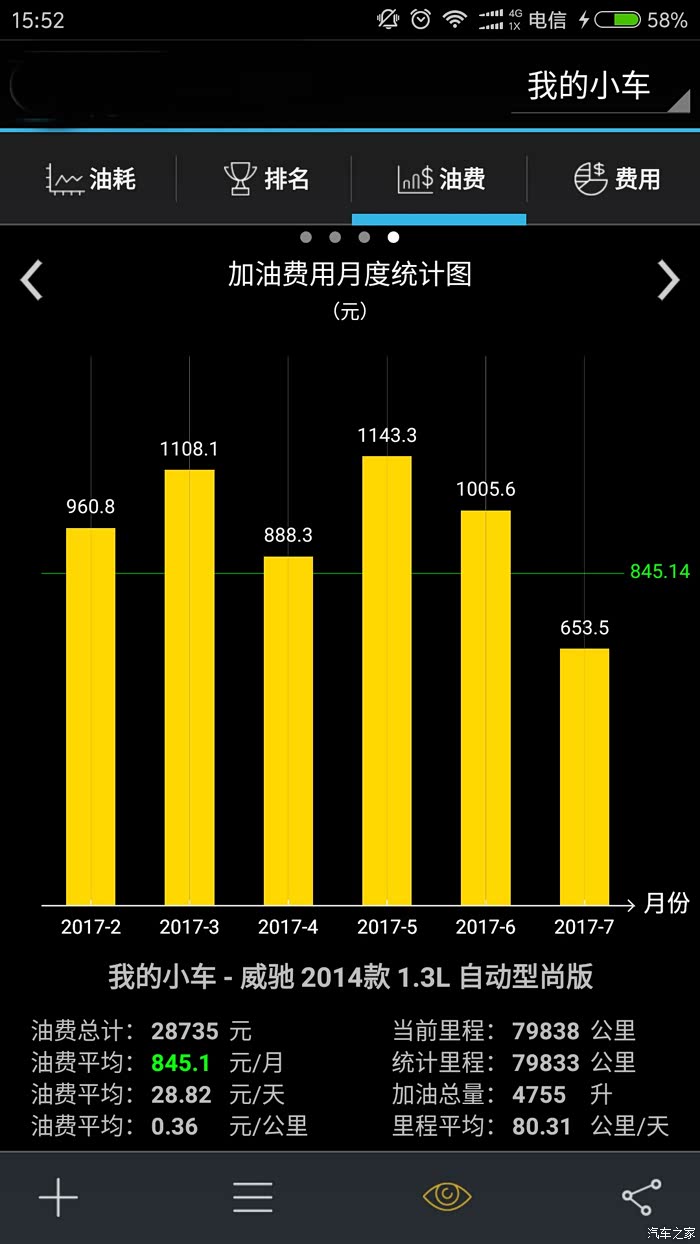Add a new record with the plus icon
The height and width of the screenshot is (1244, 700).
[x=58, y=1197]
